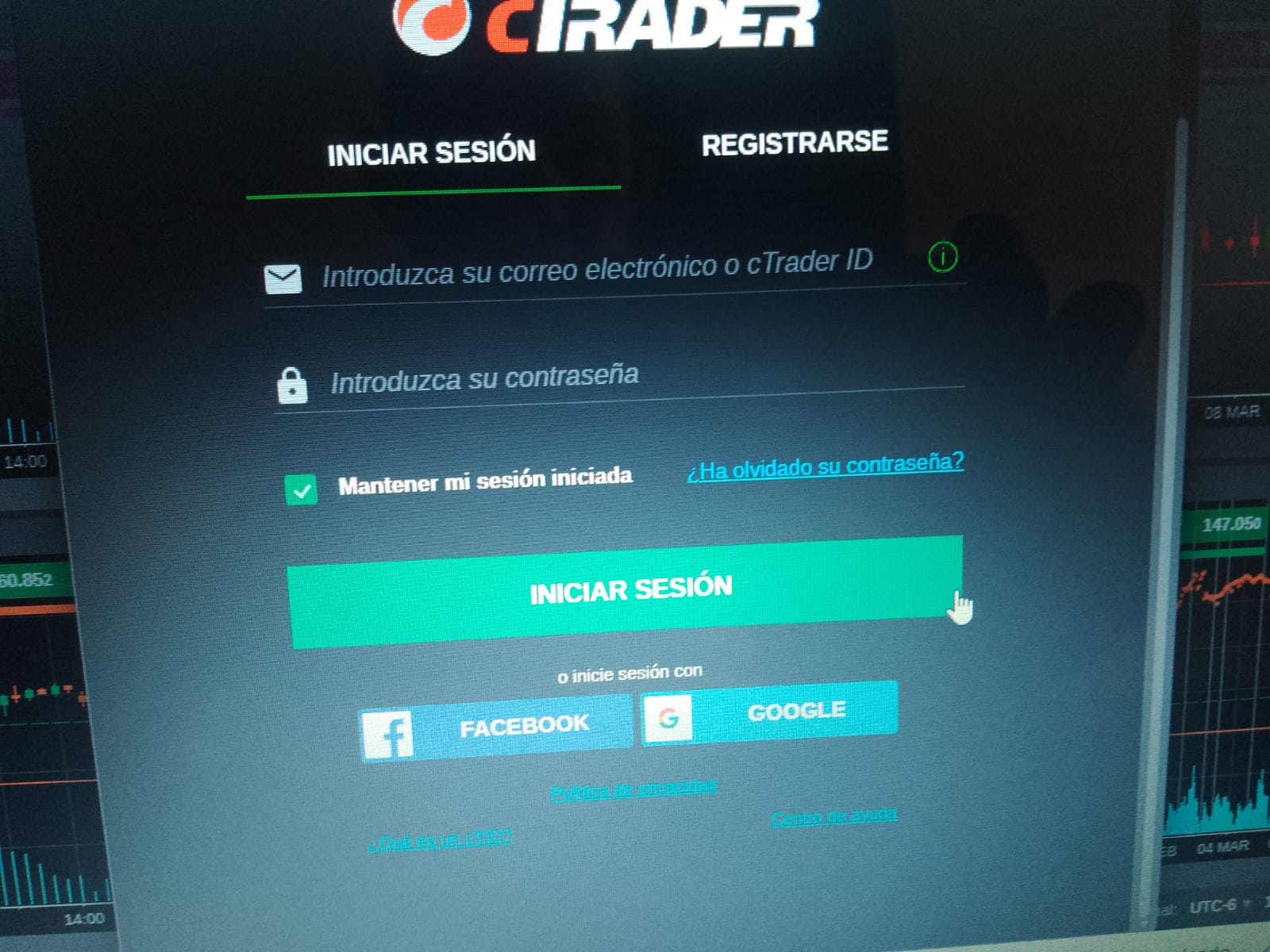Focus the email or cTrader ID field
The width and height of the screenshot is (1270, 952).
pos(597,270)
